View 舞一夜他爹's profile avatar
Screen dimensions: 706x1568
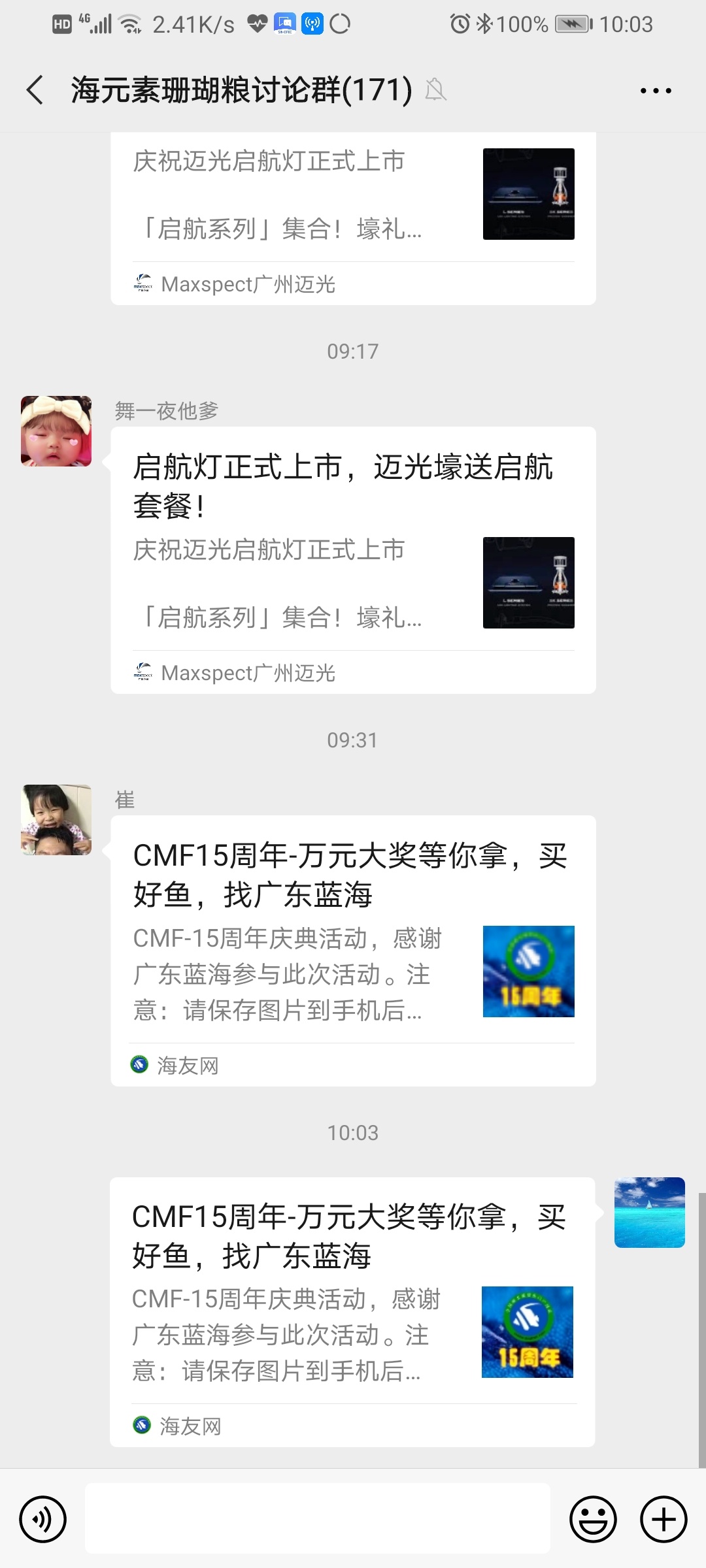[x=56, y=431]
